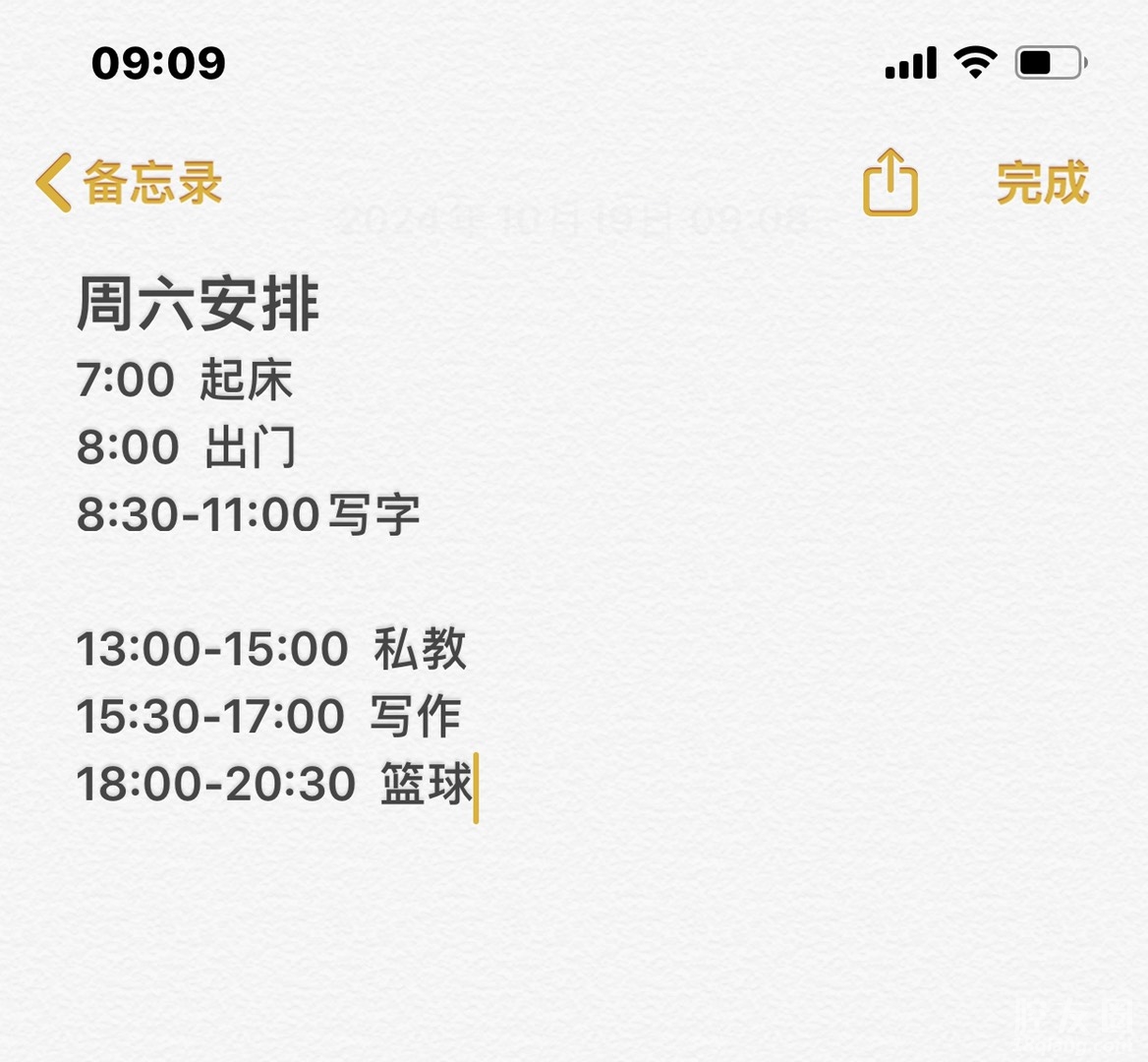Viewport: 1148px width, 1062px height.
Task: Share this note via share icon
Action: point(890,183)
